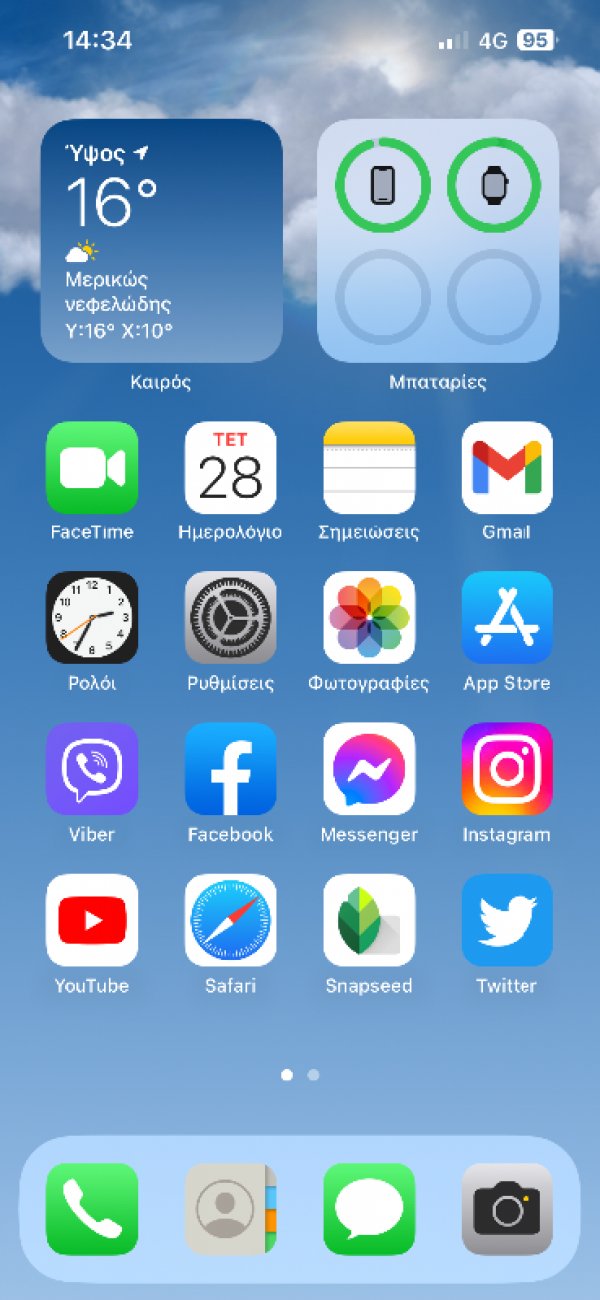Launch the App Store

coord(507,618)
